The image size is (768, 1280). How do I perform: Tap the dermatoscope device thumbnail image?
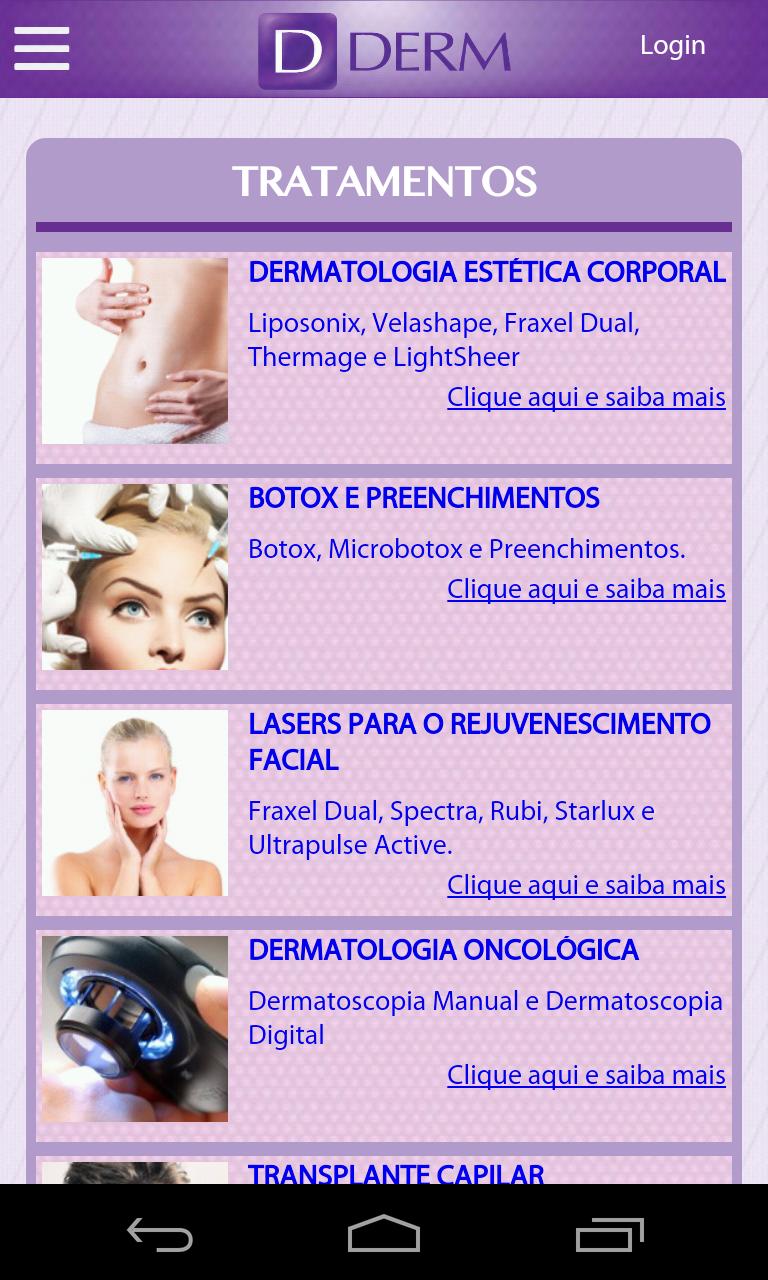(134, 1029)
